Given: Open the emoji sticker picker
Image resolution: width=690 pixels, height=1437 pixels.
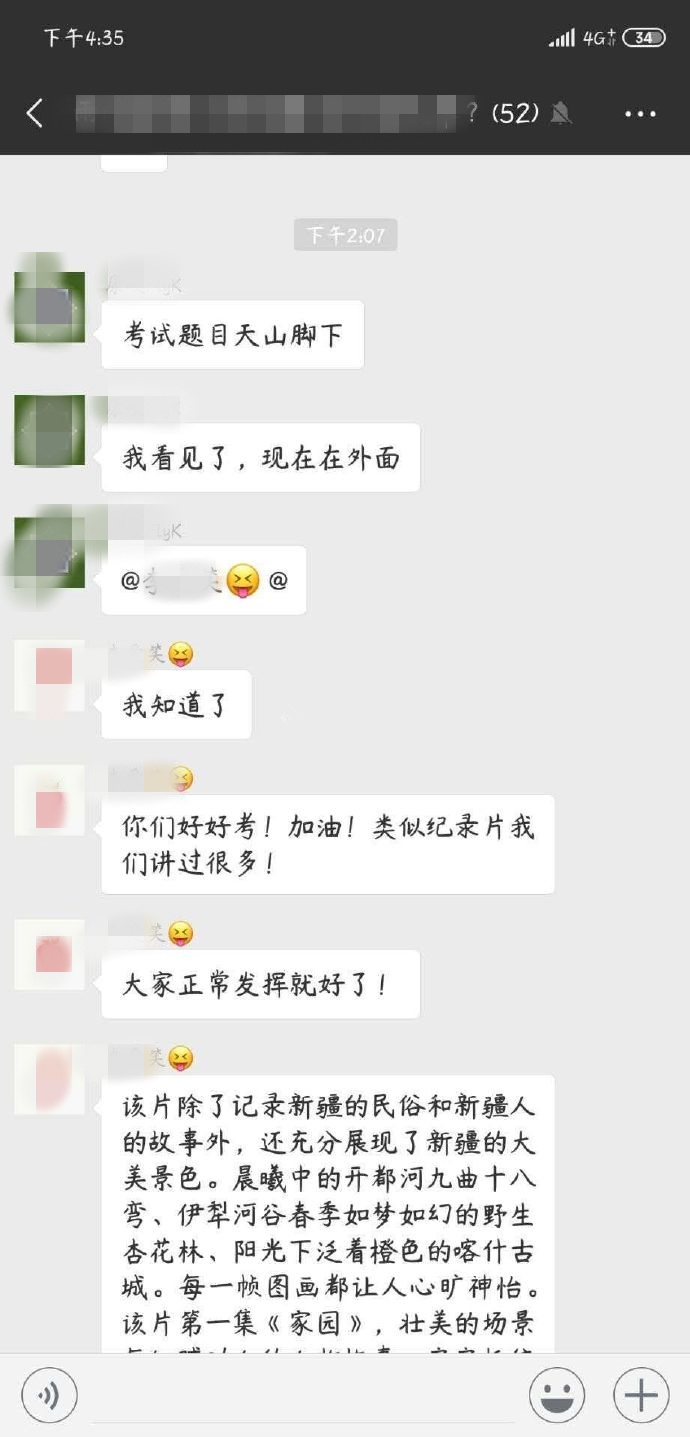Looking at the screenshot, I should (557, 1395).
